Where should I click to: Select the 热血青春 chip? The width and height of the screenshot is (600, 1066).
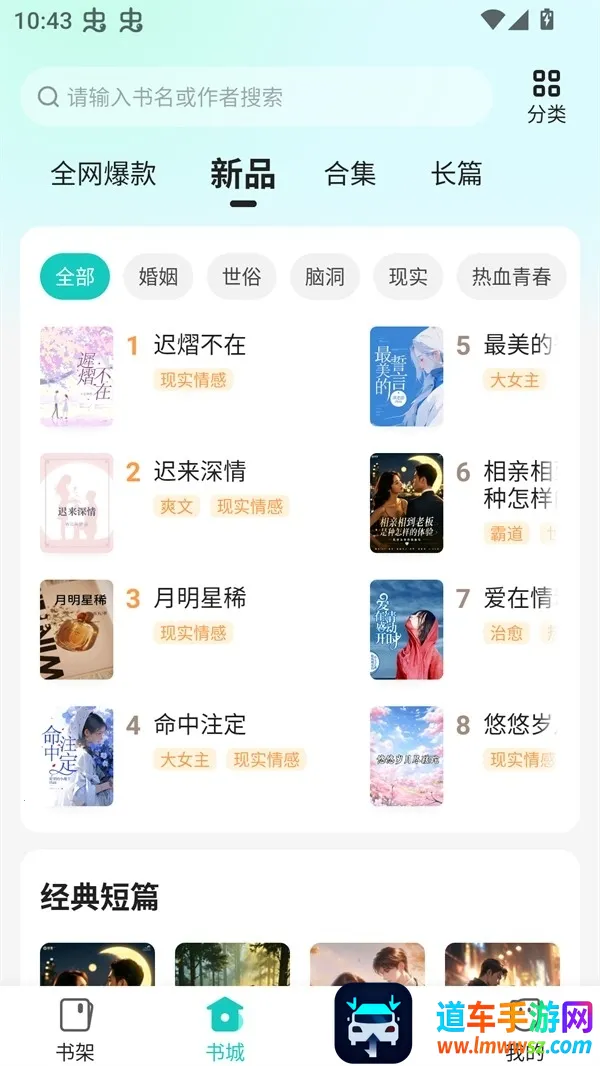[x=511, y=277]
